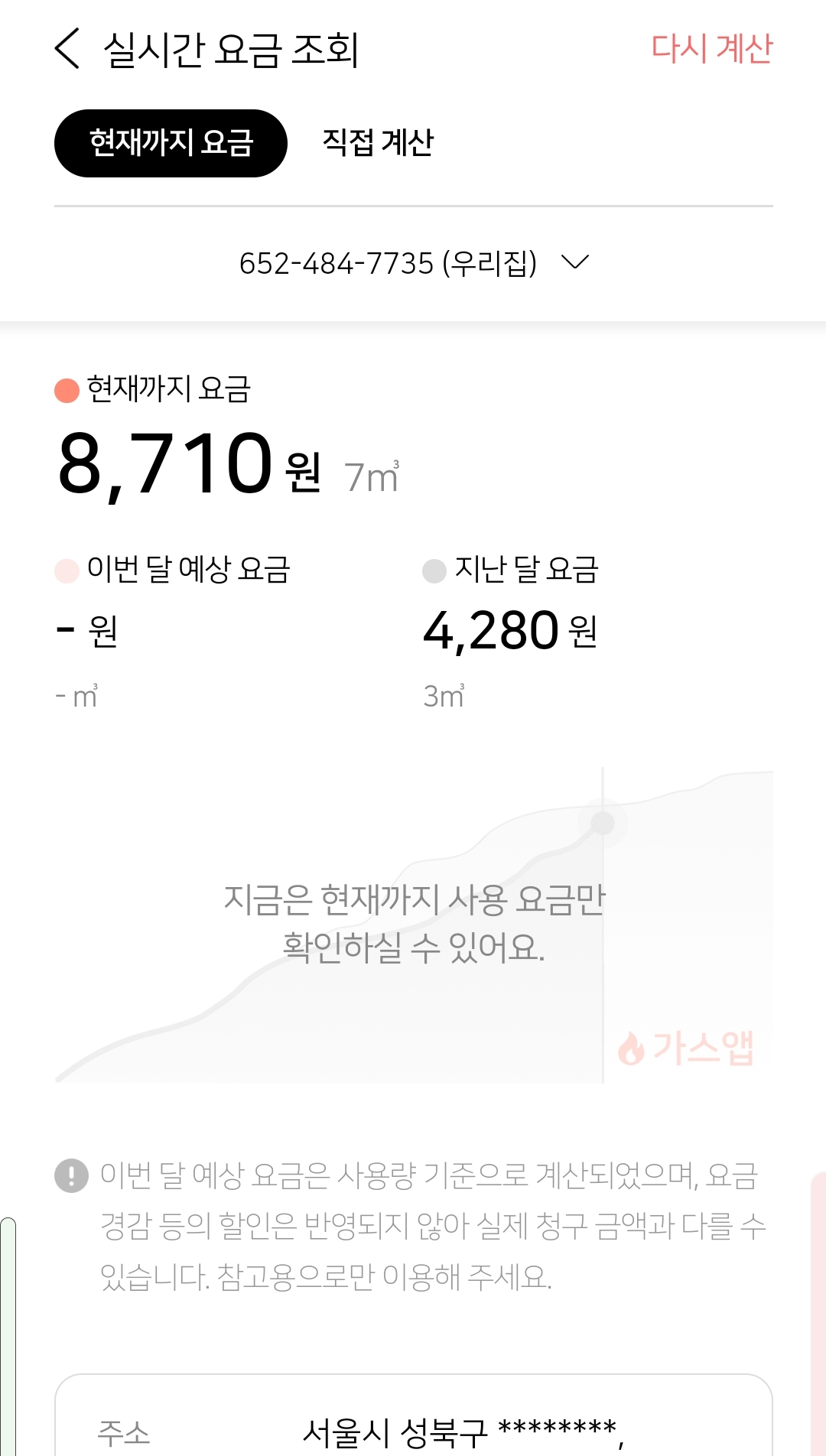Viewport: 826px width, 1456px height.
Task: Tap 다시 계산 to recalculate
Action: click(711, 49)
